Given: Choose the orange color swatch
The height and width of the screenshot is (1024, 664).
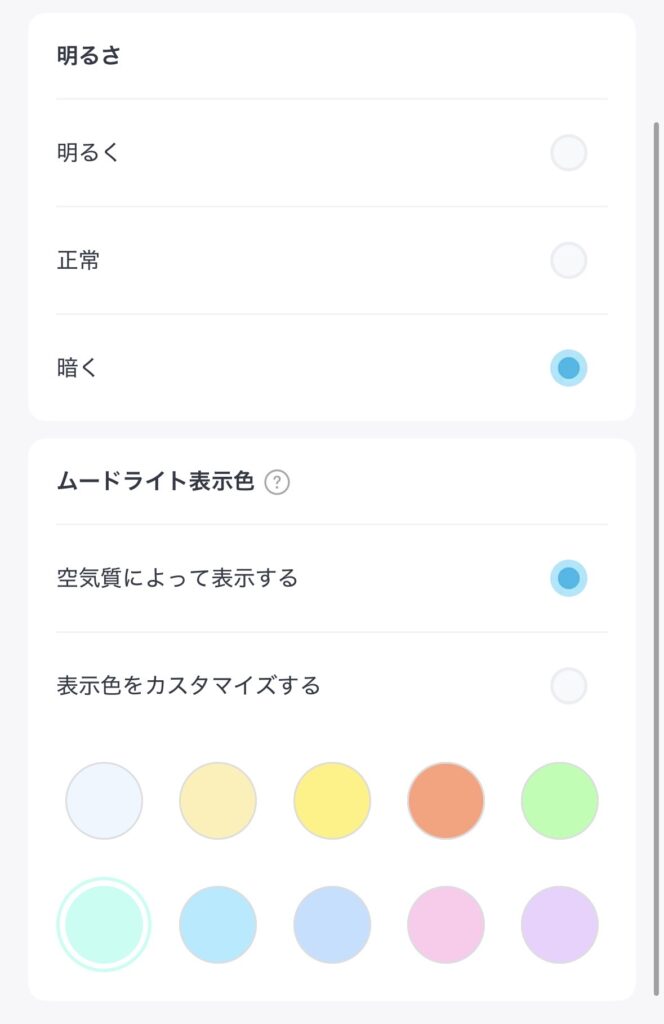Looking at the screenshot, I should pyautogui.click(x=446, y=801).
